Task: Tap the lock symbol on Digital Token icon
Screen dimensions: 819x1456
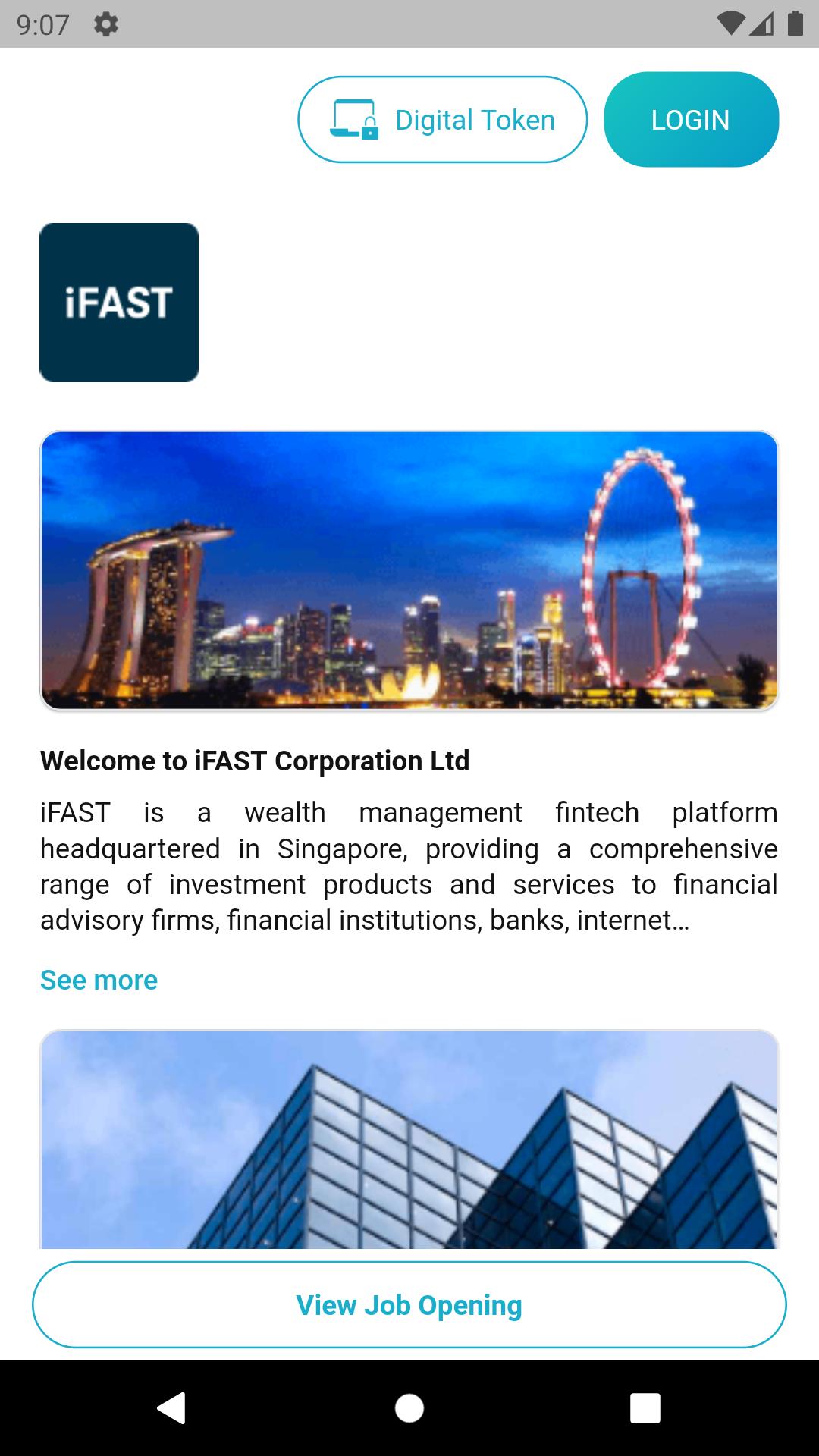Action: pyautogui.click(x=371, y=129)
